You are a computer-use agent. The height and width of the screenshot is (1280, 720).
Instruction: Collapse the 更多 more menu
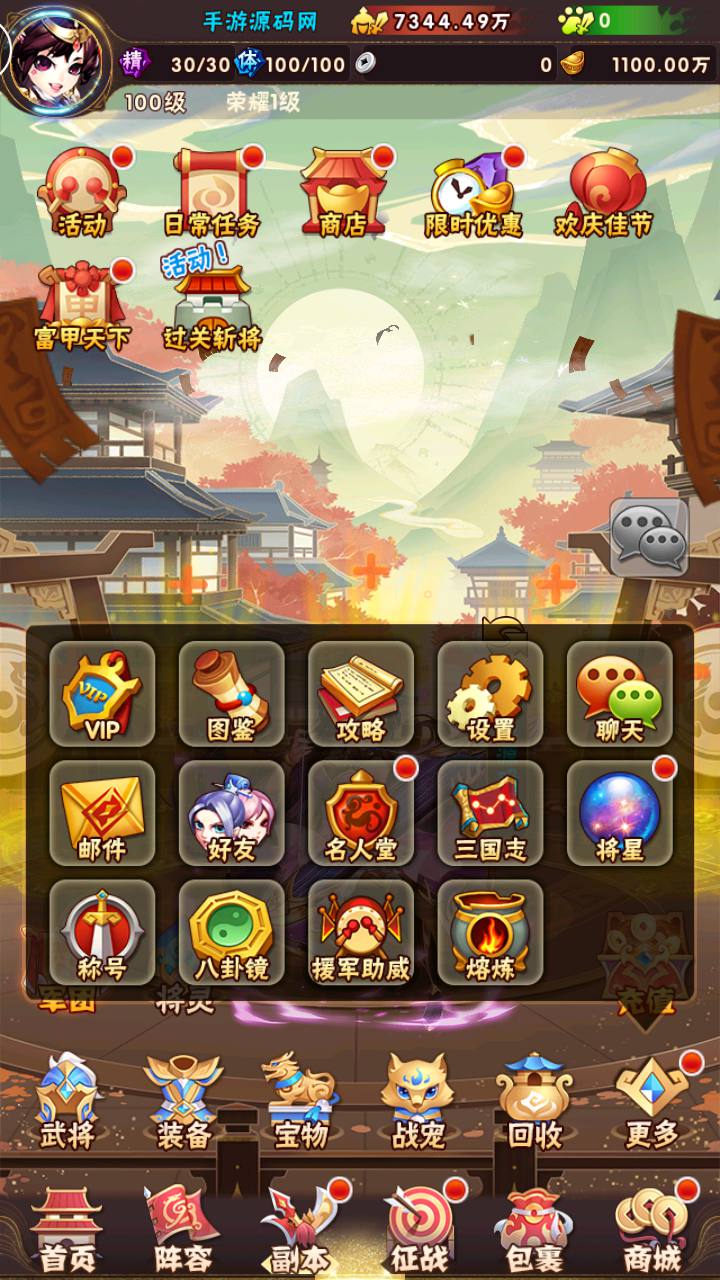click(x=652, y=1100)
